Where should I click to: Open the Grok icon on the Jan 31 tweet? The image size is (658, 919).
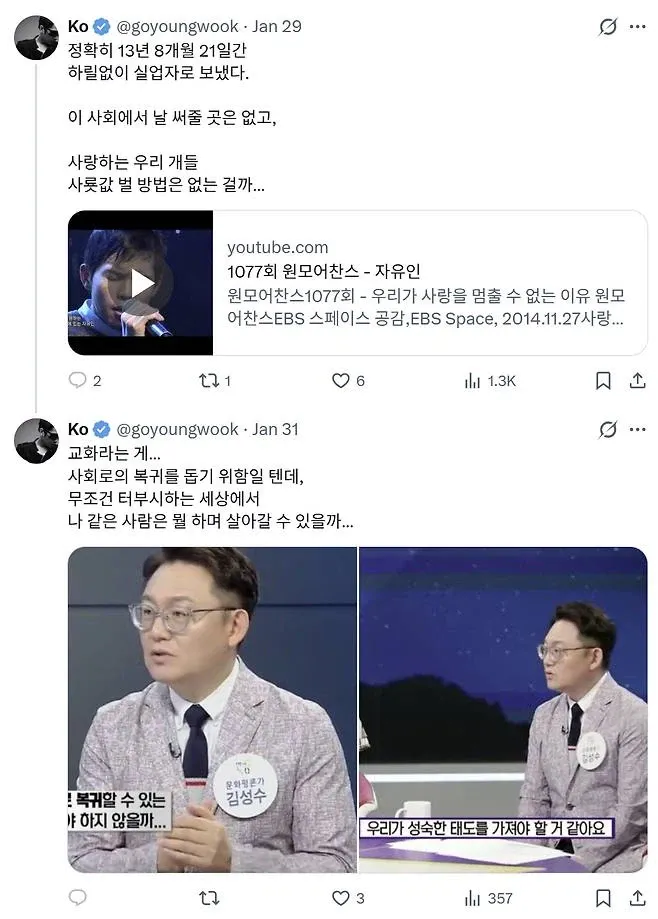tap(607, 430)
